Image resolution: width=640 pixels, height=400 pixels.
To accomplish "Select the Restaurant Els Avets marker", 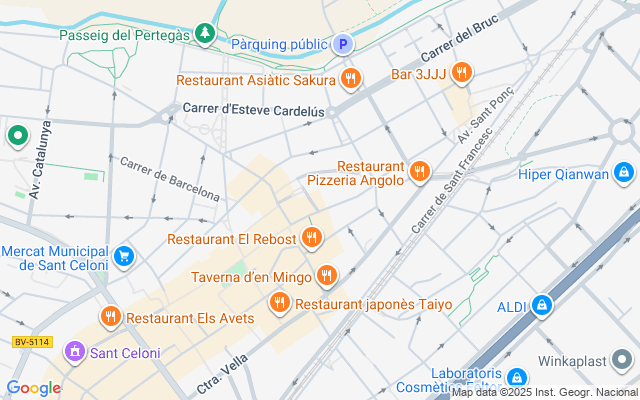I will tap(110, 317).
